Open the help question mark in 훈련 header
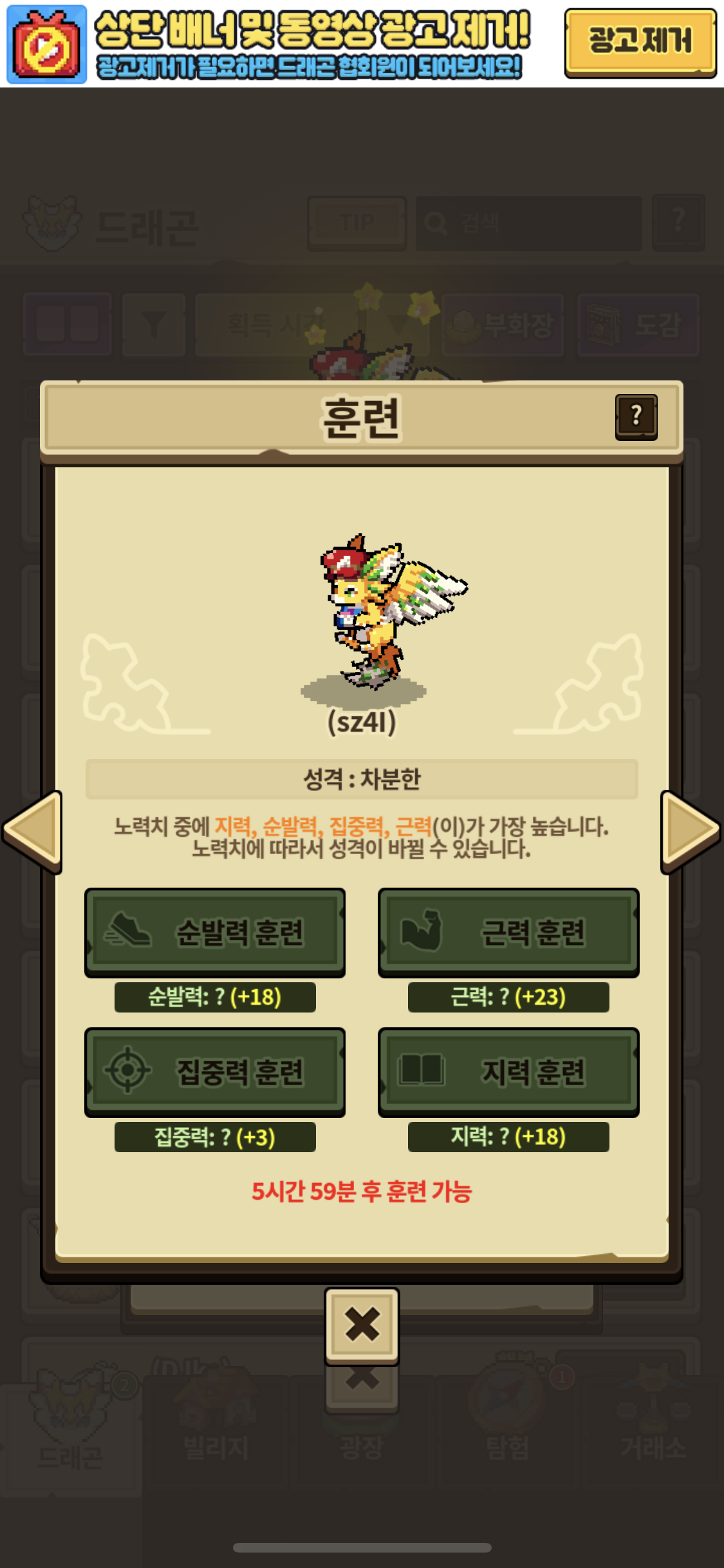This screenshot has height=1568, width=724. pyautogui.click(x=636, y=416)
